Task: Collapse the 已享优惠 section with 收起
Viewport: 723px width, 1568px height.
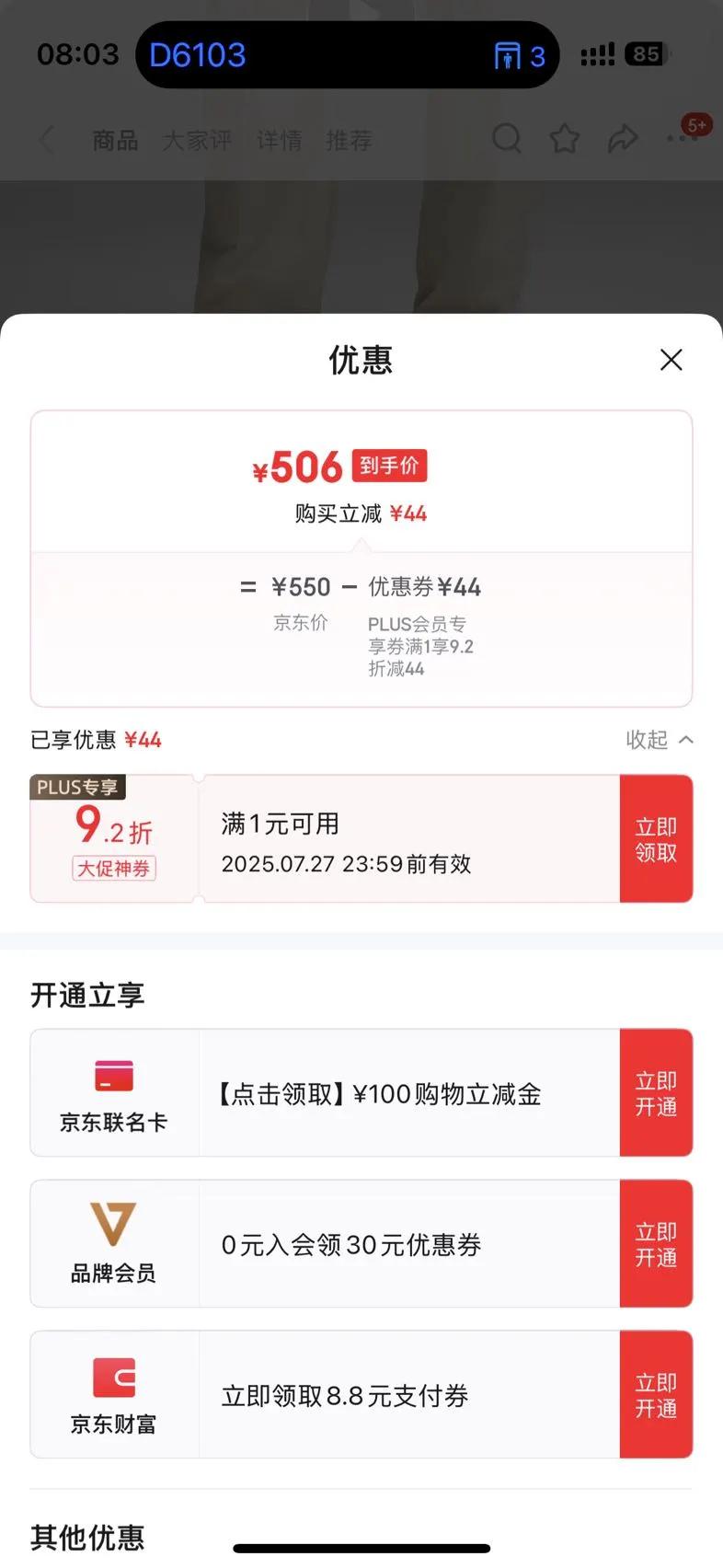Action: [659, 740]
